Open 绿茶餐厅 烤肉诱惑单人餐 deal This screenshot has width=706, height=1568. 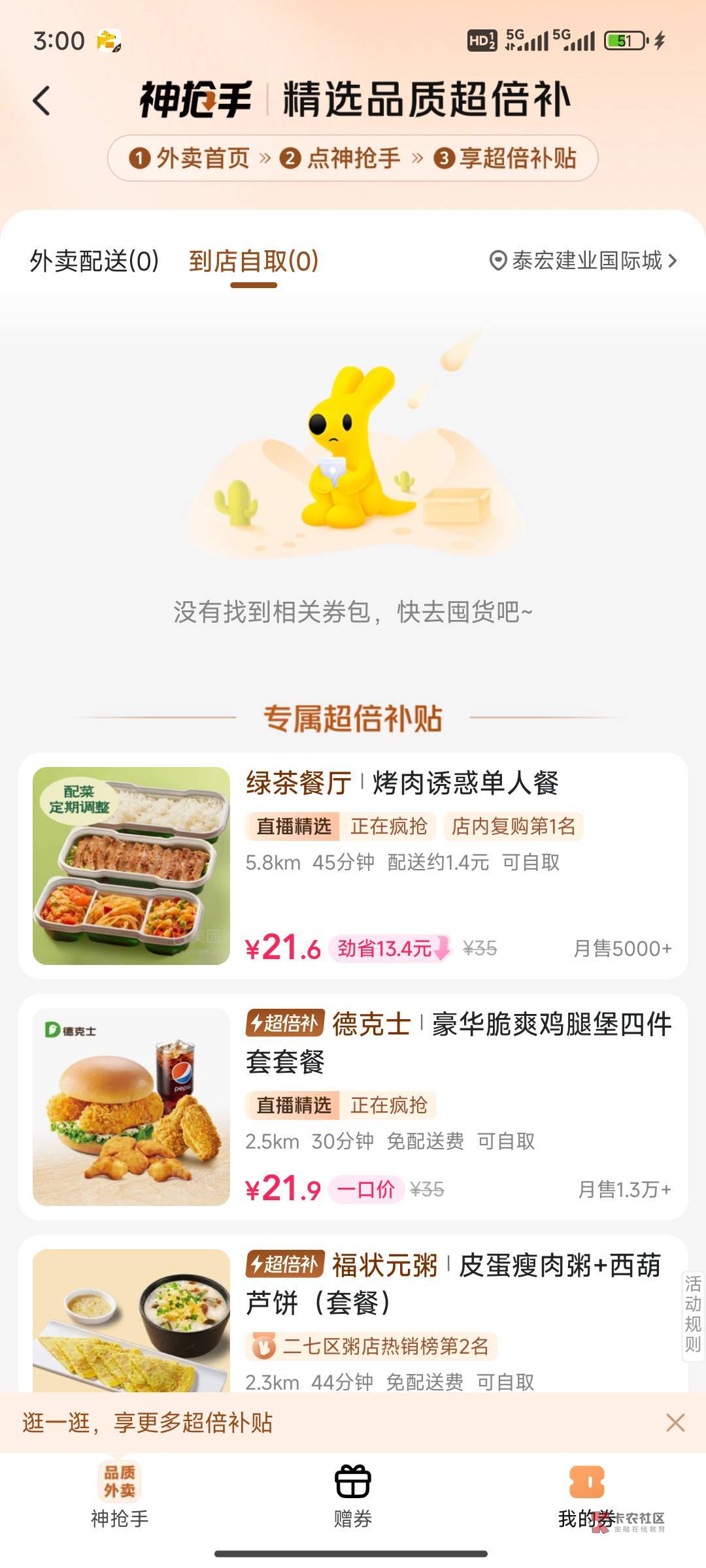tap(353, 865)
